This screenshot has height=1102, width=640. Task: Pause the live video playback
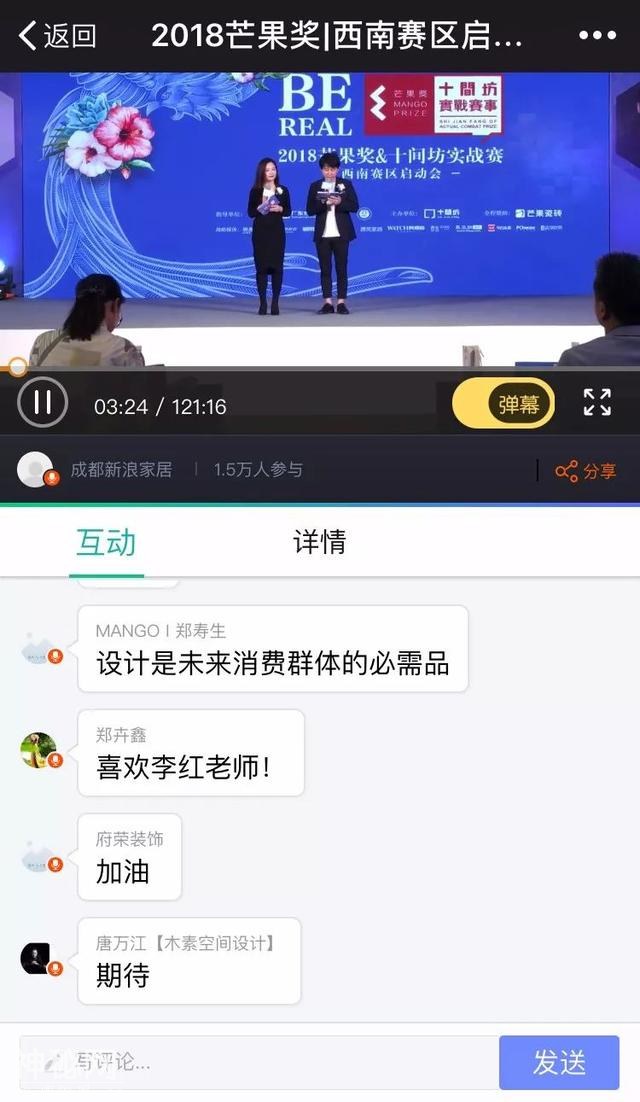tap(42, 403)
